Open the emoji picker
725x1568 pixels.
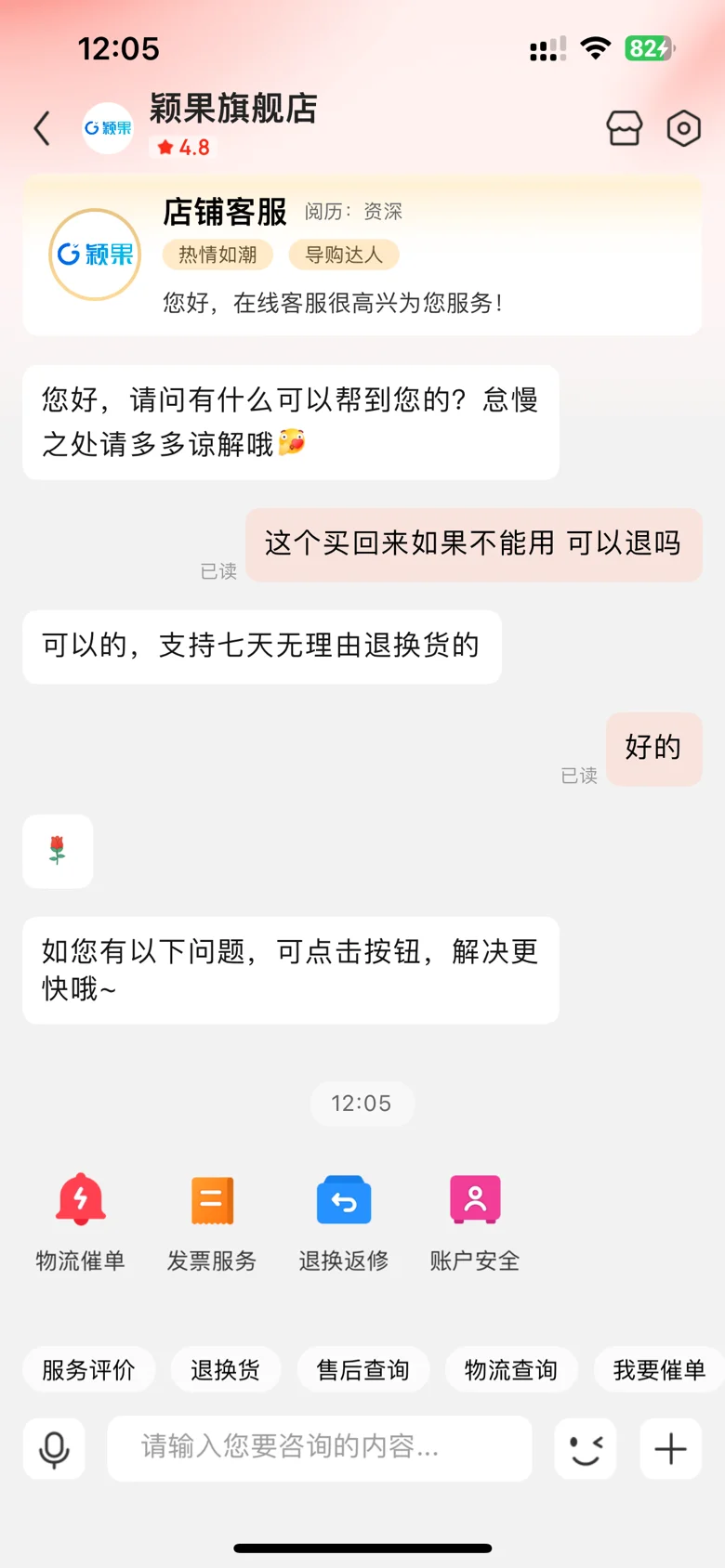click(x=586, y=1448)
